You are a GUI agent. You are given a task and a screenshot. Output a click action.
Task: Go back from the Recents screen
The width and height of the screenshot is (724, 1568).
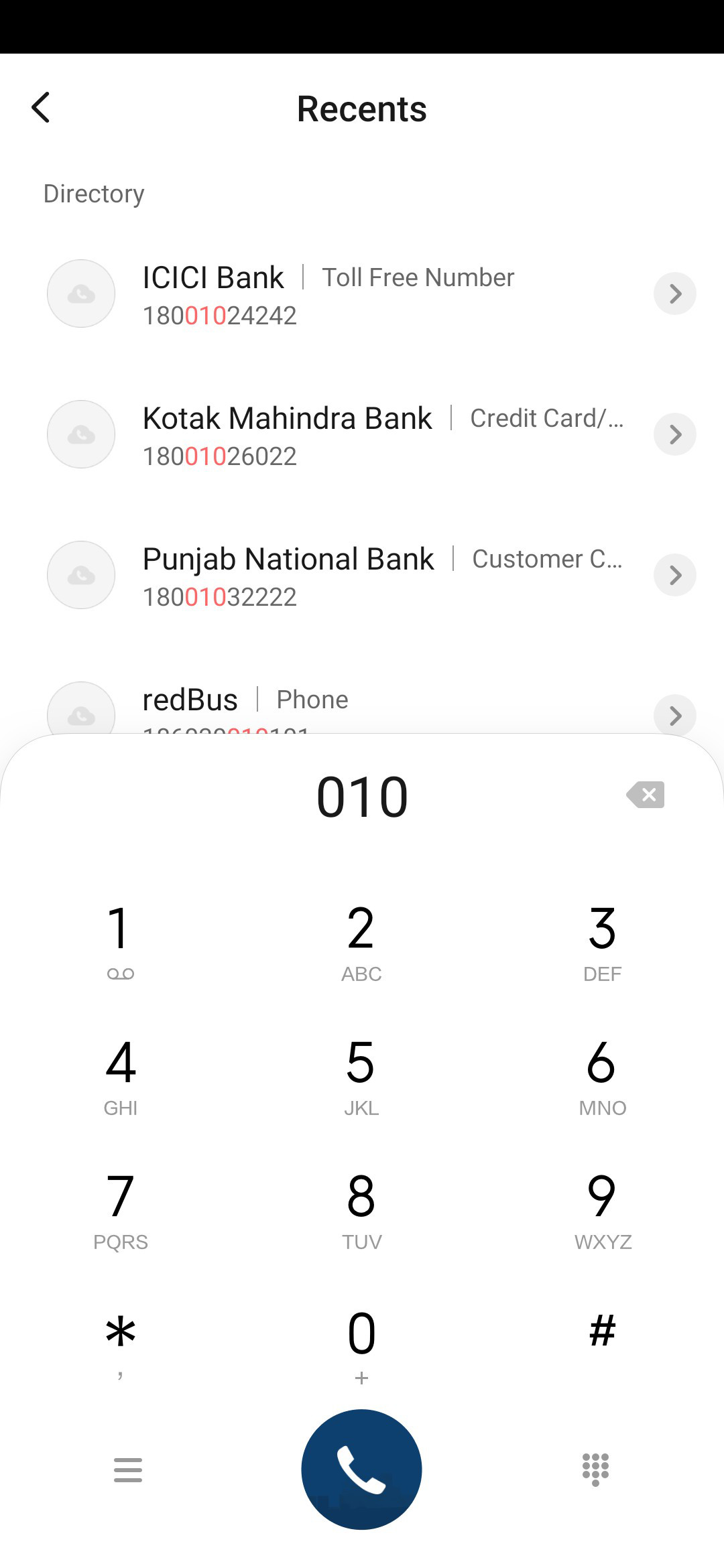point(41,107)
